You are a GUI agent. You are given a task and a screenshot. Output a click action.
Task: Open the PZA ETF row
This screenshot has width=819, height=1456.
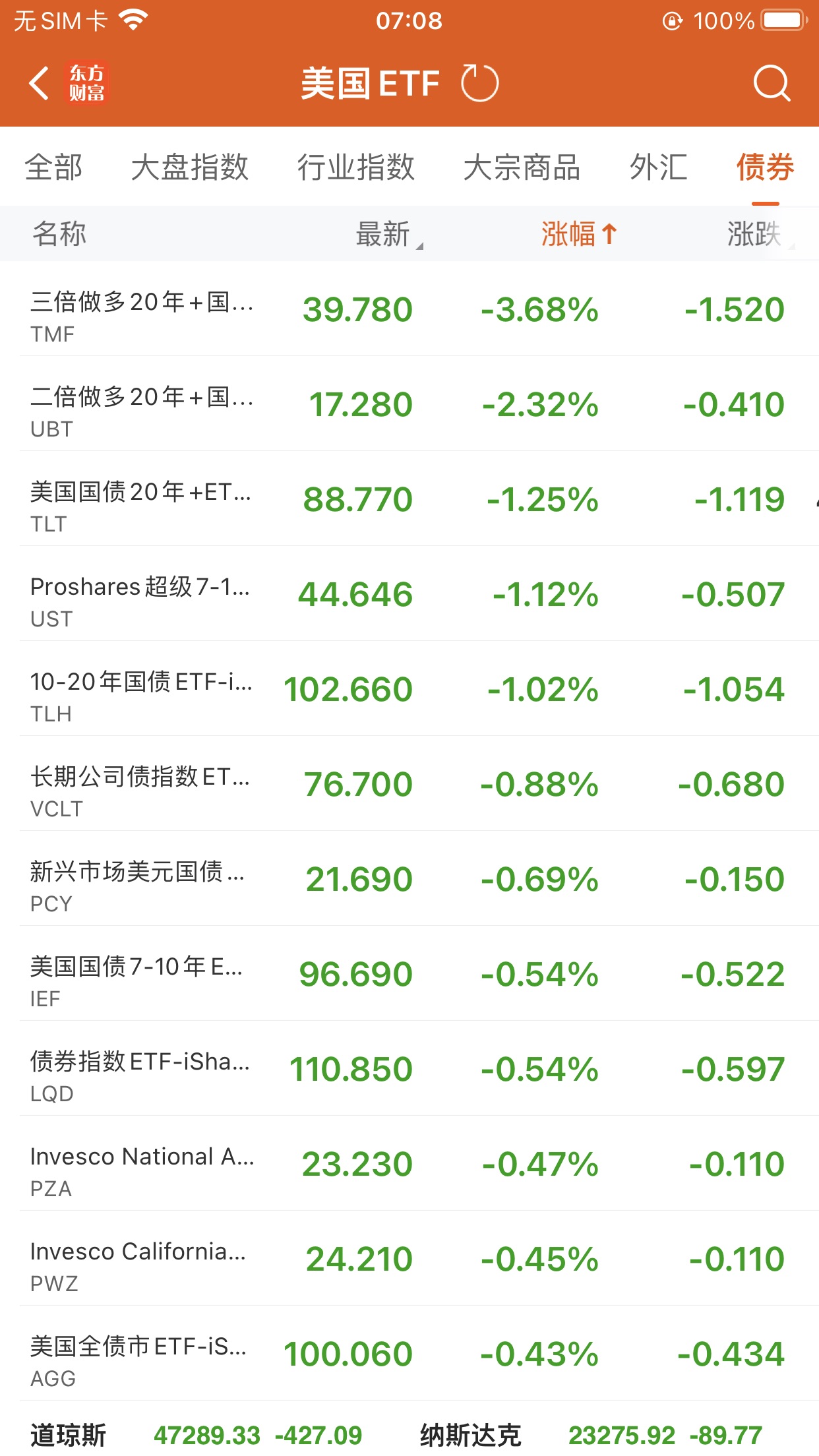pyautogui.click(x=409, y=1164)
